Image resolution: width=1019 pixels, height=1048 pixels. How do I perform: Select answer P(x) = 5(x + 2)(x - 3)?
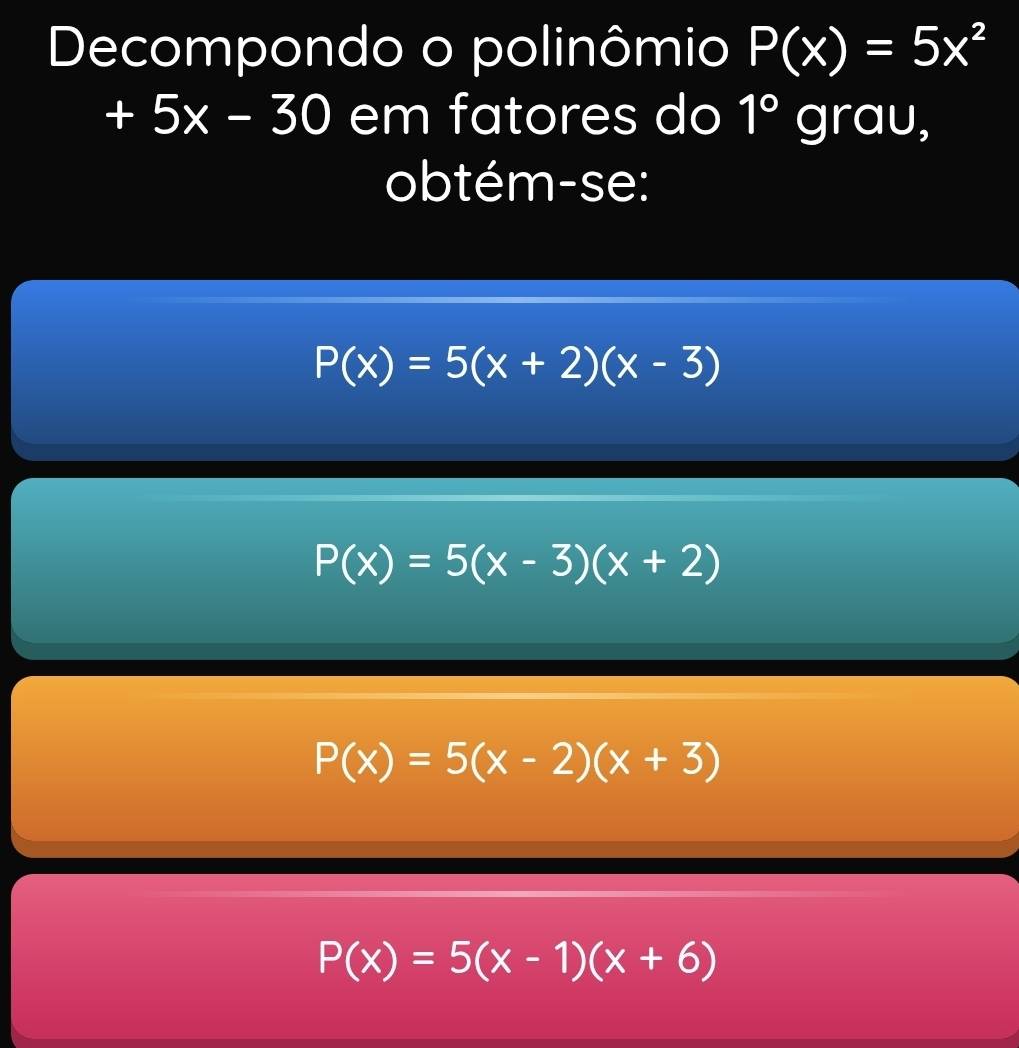pyautogui.click(x=516, y=368)
